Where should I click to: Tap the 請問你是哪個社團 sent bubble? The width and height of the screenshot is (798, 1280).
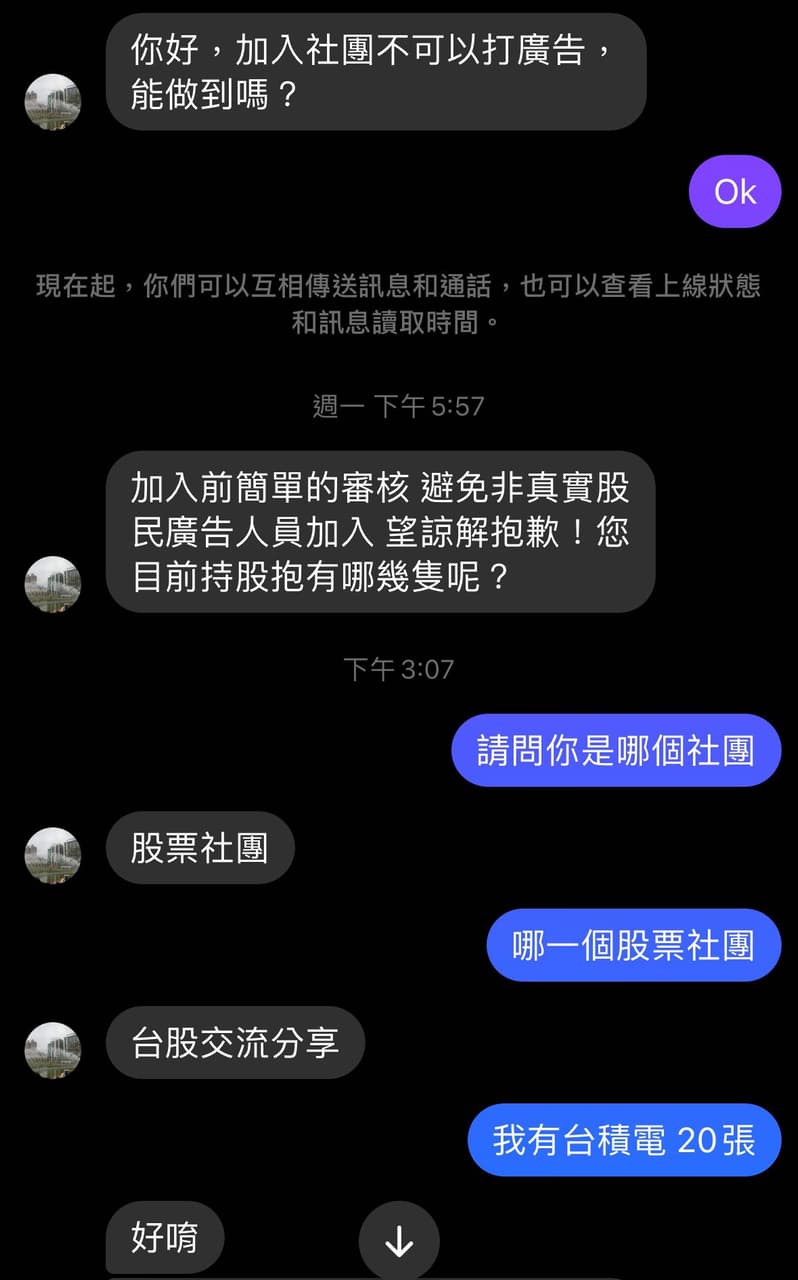(616, 750)
